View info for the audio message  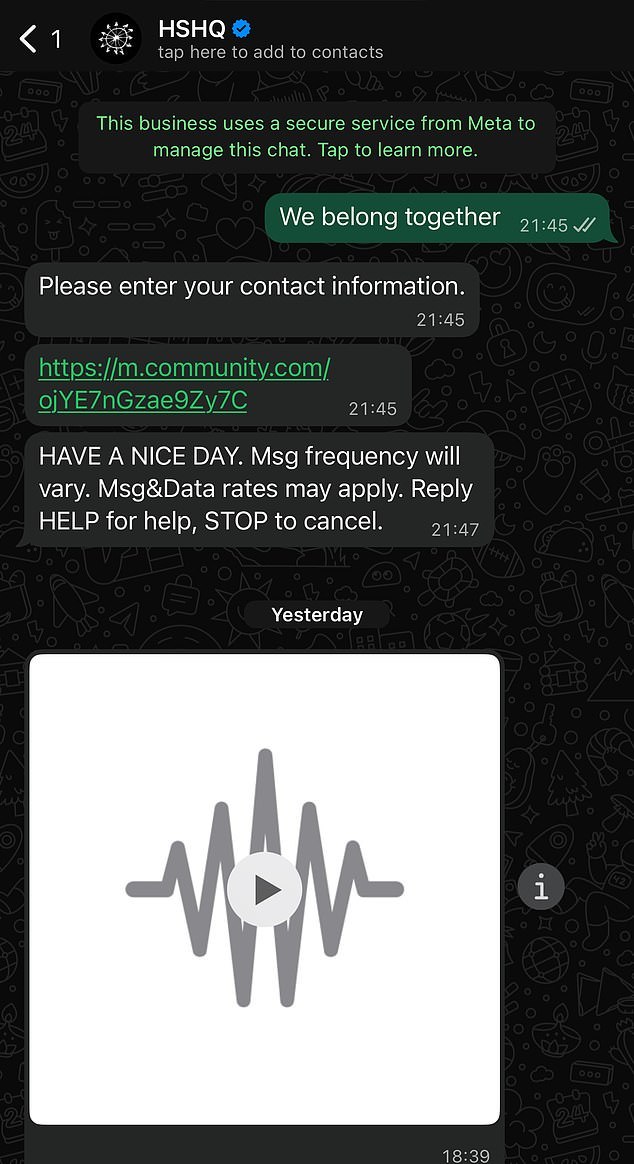coord(541,887)
